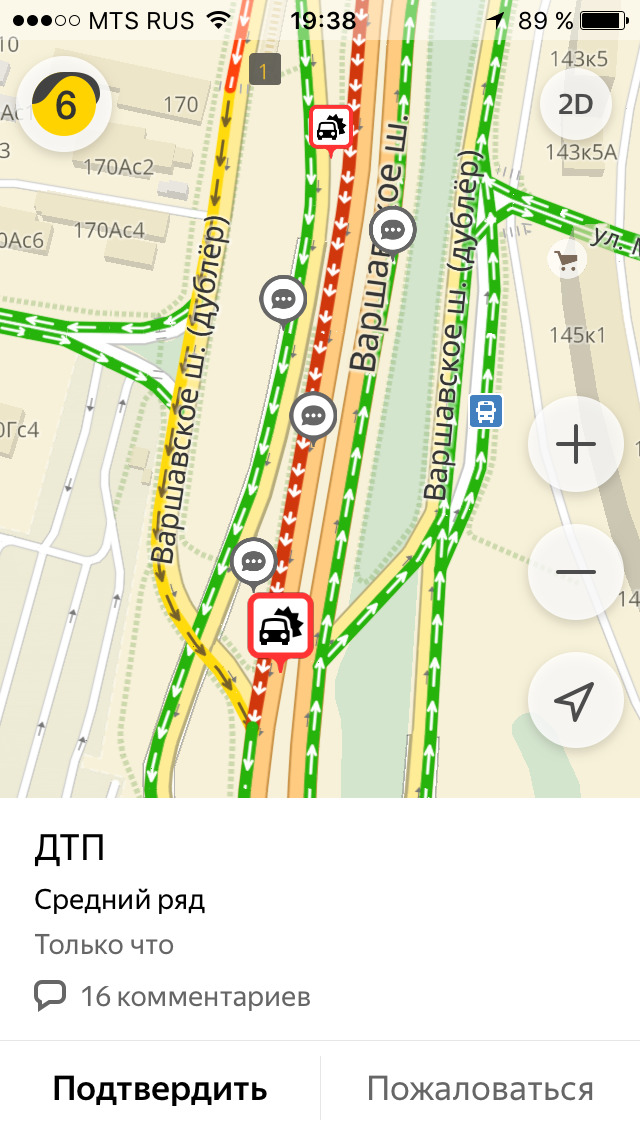Open the 16 комментариев comments
The image size is (640, 1136).
point(173,996)
